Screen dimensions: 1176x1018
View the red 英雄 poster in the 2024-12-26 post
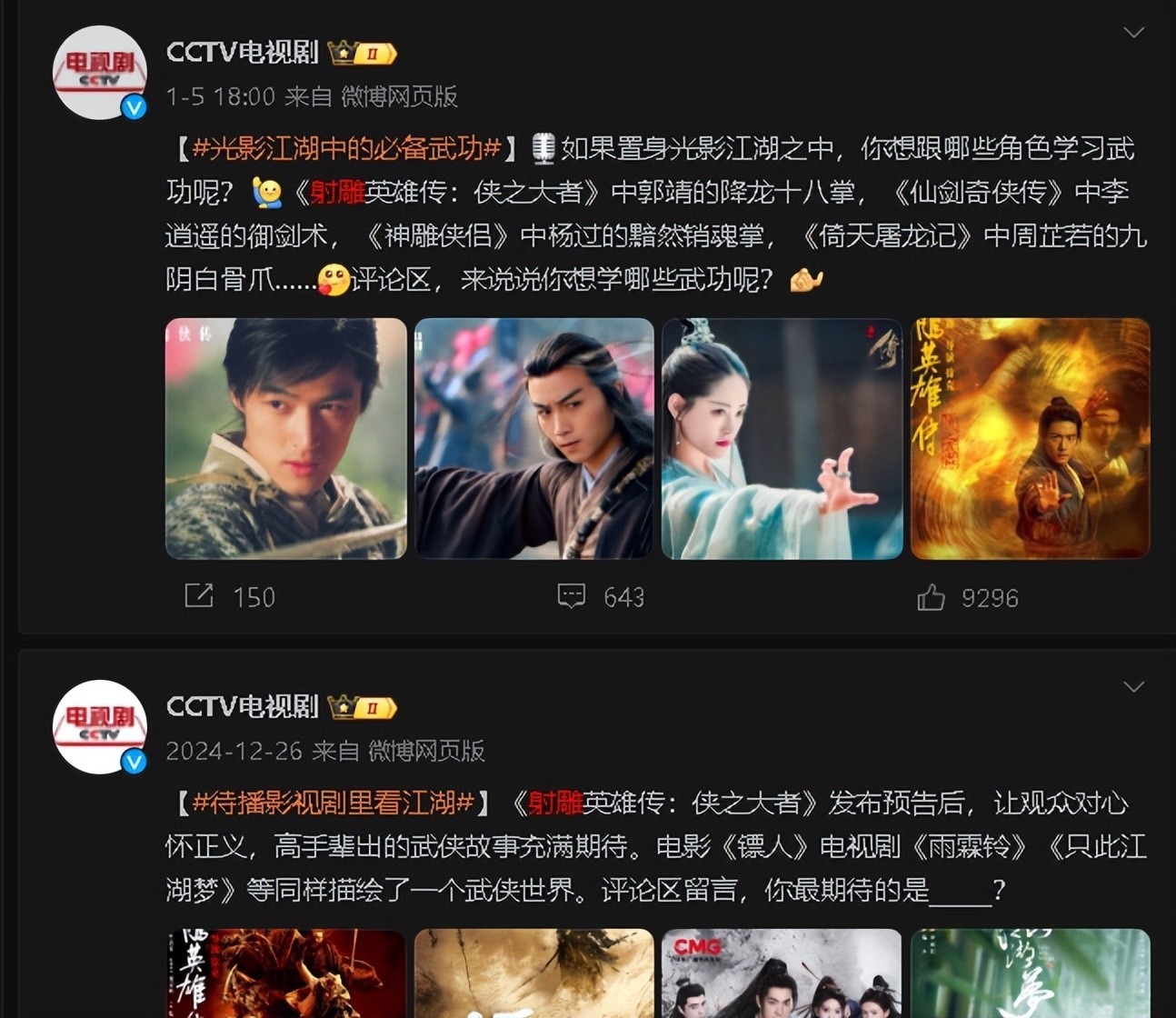click(285, 973)
